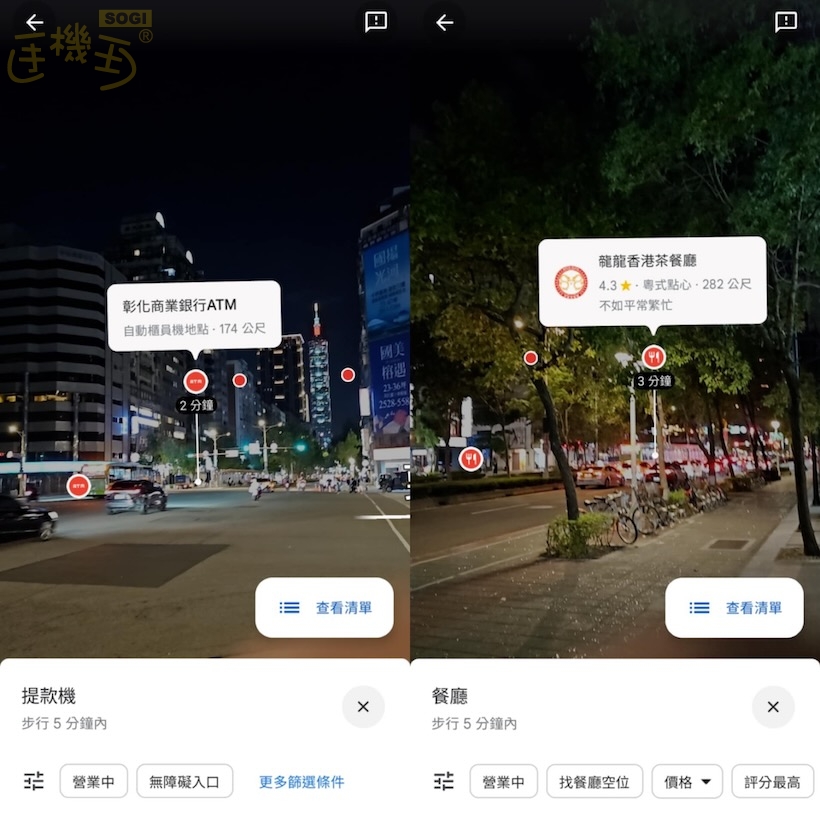Apply 營業中 filter for 提款機

94,781
